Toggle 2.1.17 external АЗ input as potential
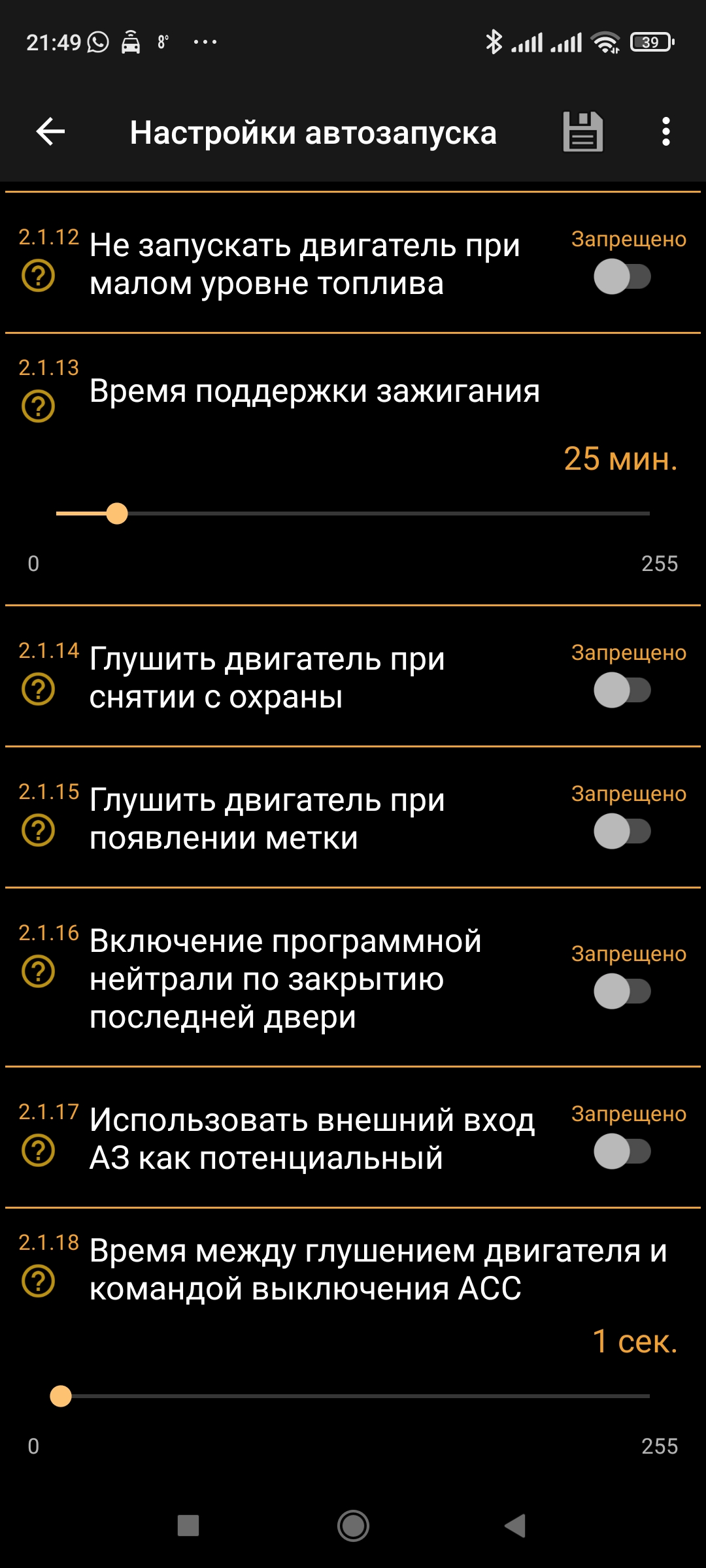The width and height of the screenshot is (706, 1568). coord(622,1151)
